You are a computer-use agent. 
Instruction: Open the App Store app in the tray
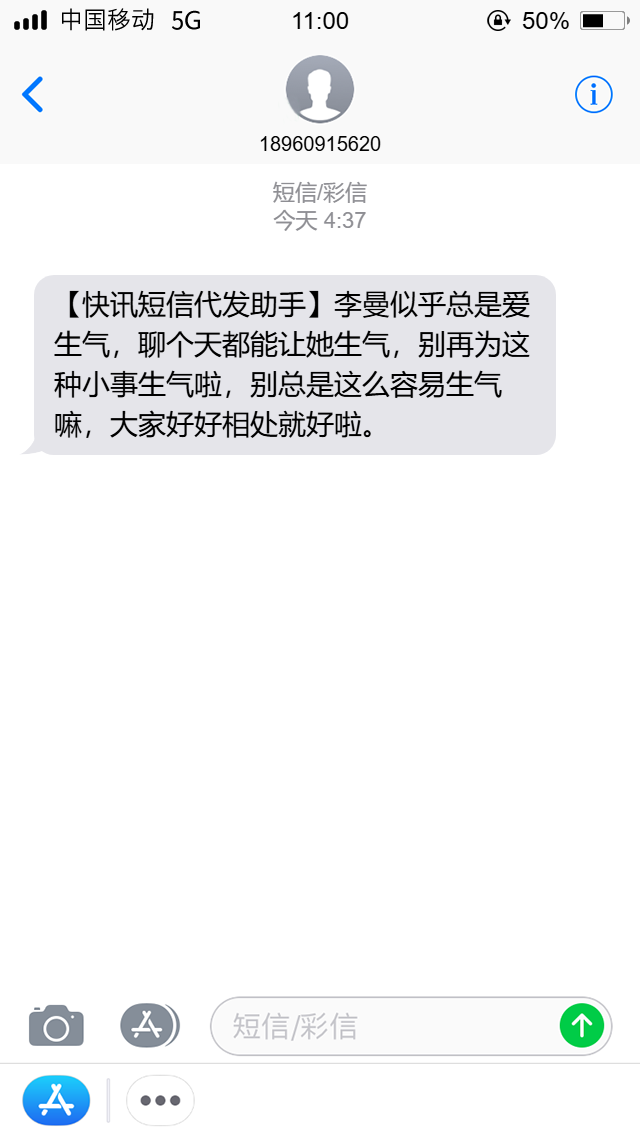[x=57, y=1100]
